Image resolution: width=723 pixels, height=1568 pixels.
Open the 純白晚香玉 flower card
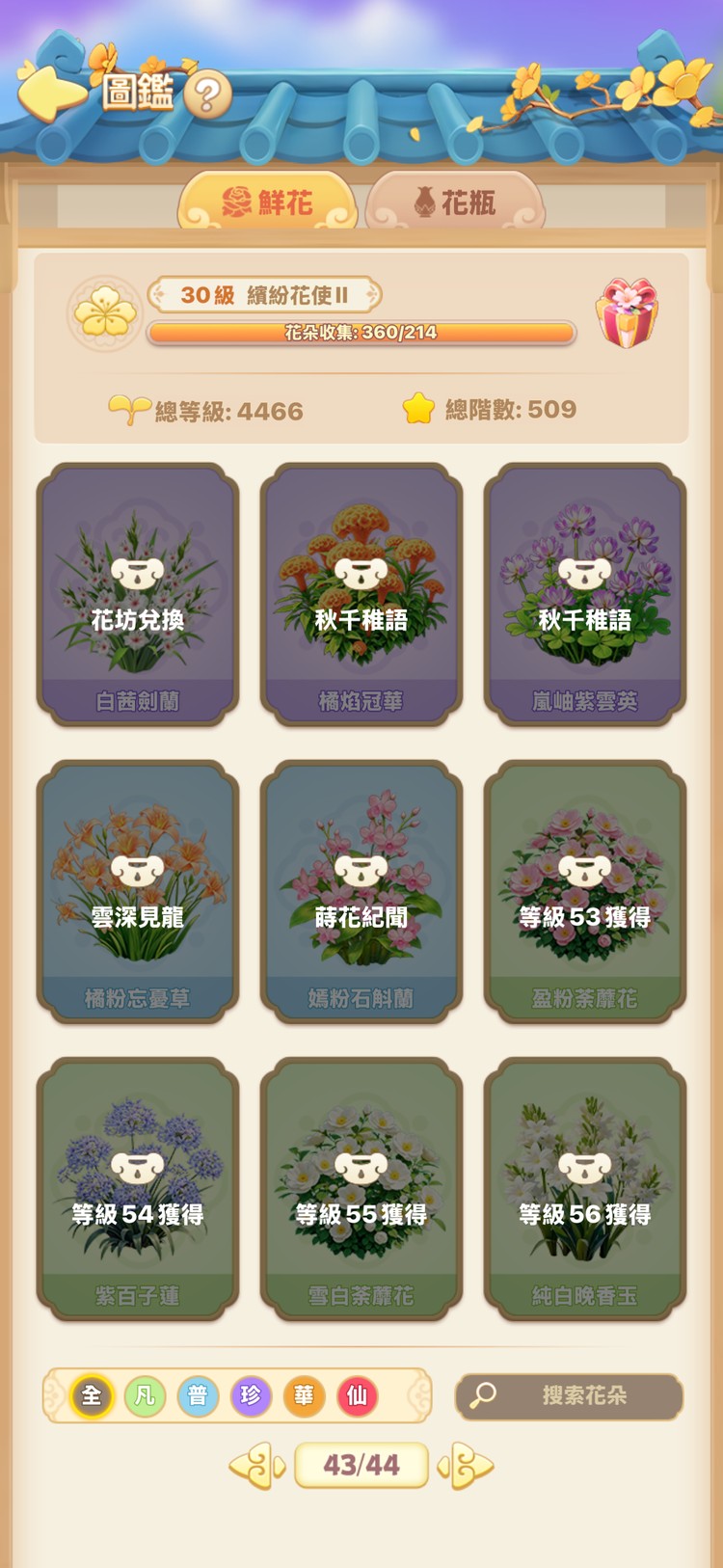(585, 1189)
